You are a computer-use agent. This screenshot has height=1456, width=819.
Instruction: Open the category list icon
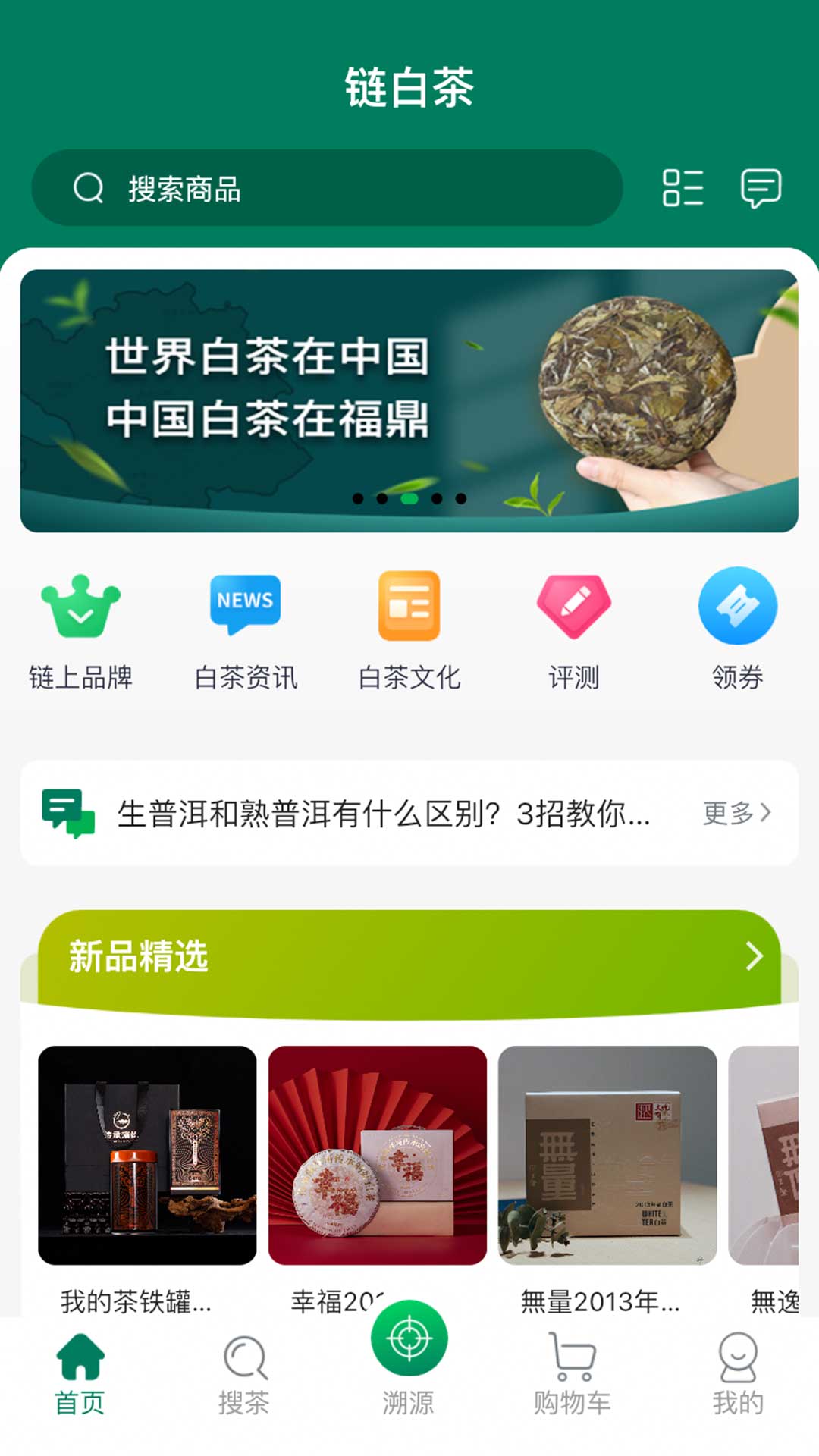pyautogui.click(x=682, y=188)
